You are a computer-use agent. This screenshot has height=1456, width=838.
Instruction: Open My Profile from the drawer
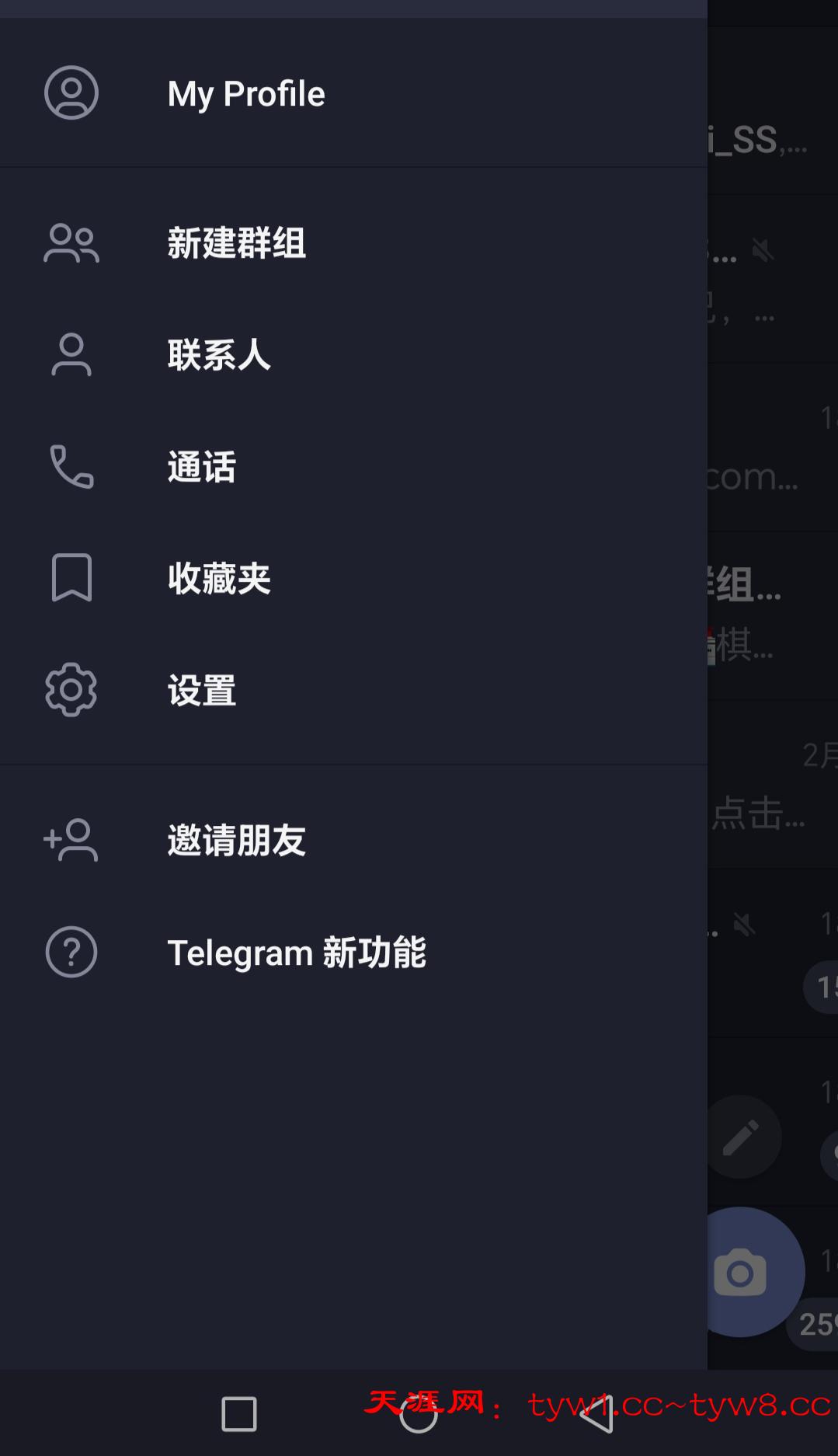point(246,93)
